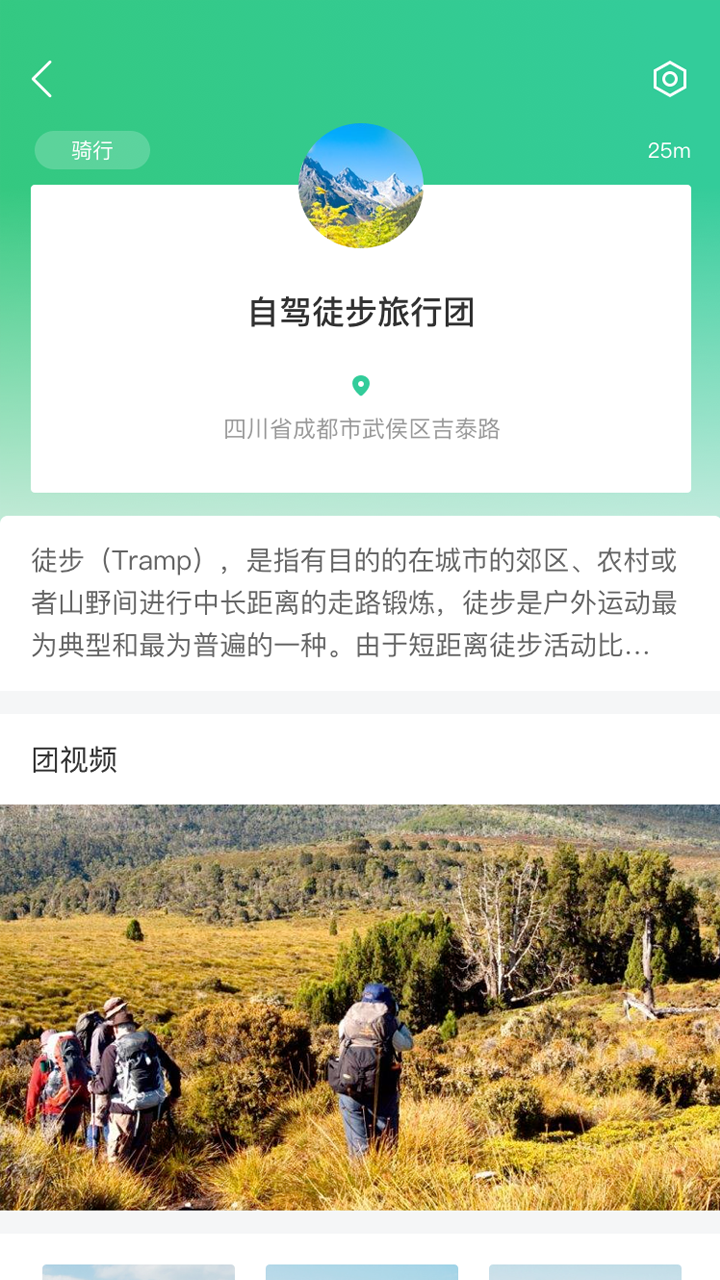Tap the back arrow to return
This screenshot has width=720, height=1280.
(x=42, y=78)
